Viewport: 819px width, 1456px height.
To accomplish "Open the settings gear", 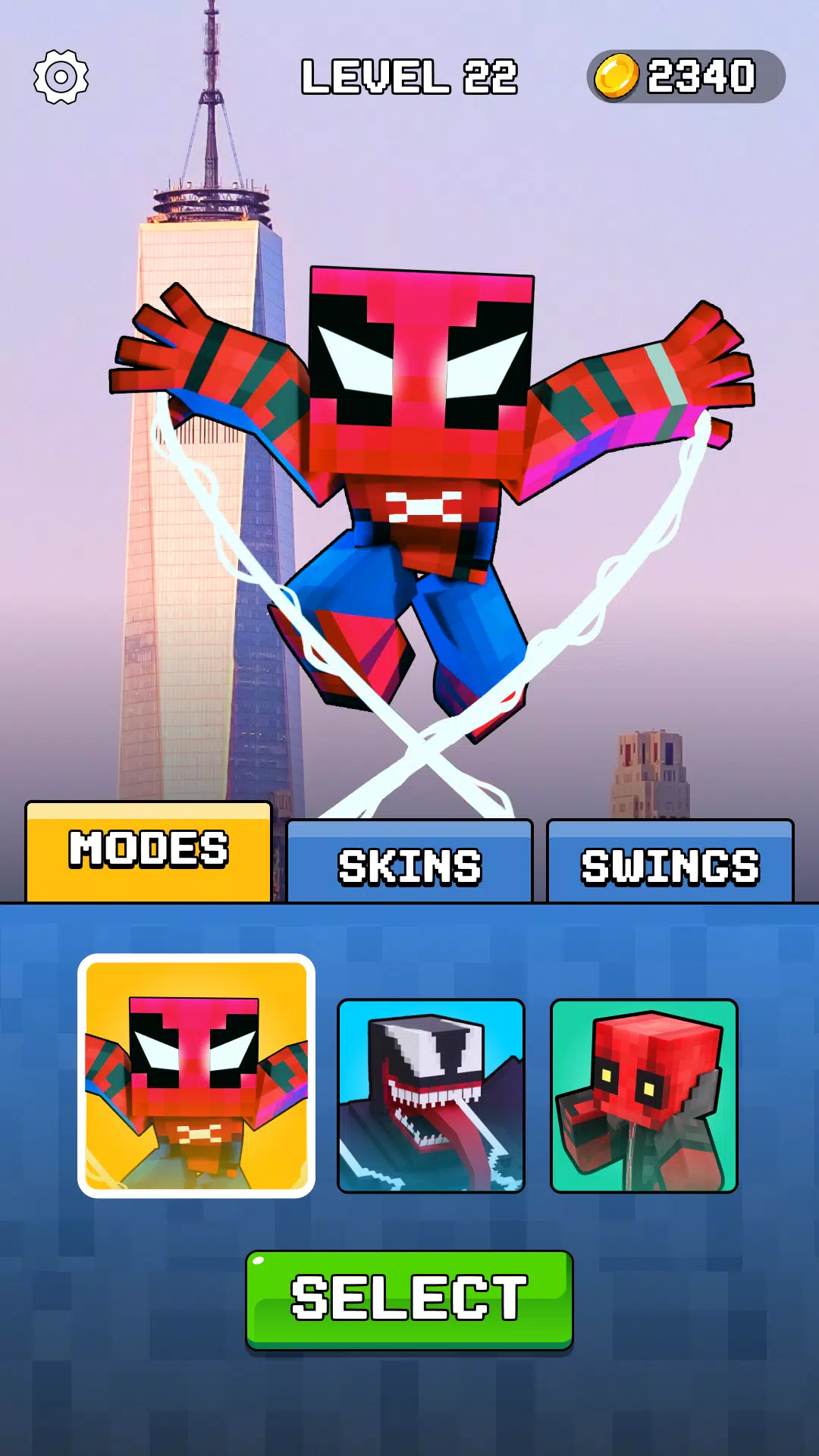I will (x=61, y=77).
